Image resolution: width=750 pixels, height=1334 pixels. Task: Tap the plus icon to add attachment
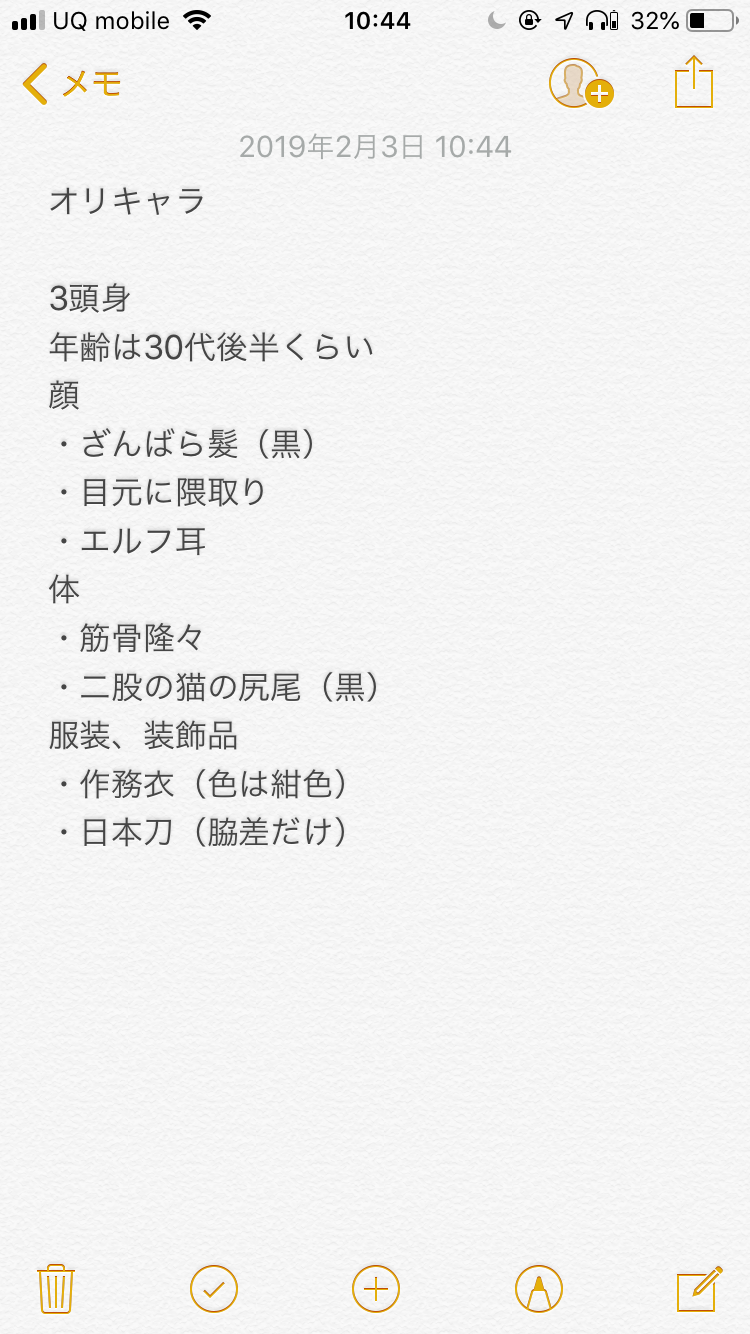click(x=376, y=1288)
